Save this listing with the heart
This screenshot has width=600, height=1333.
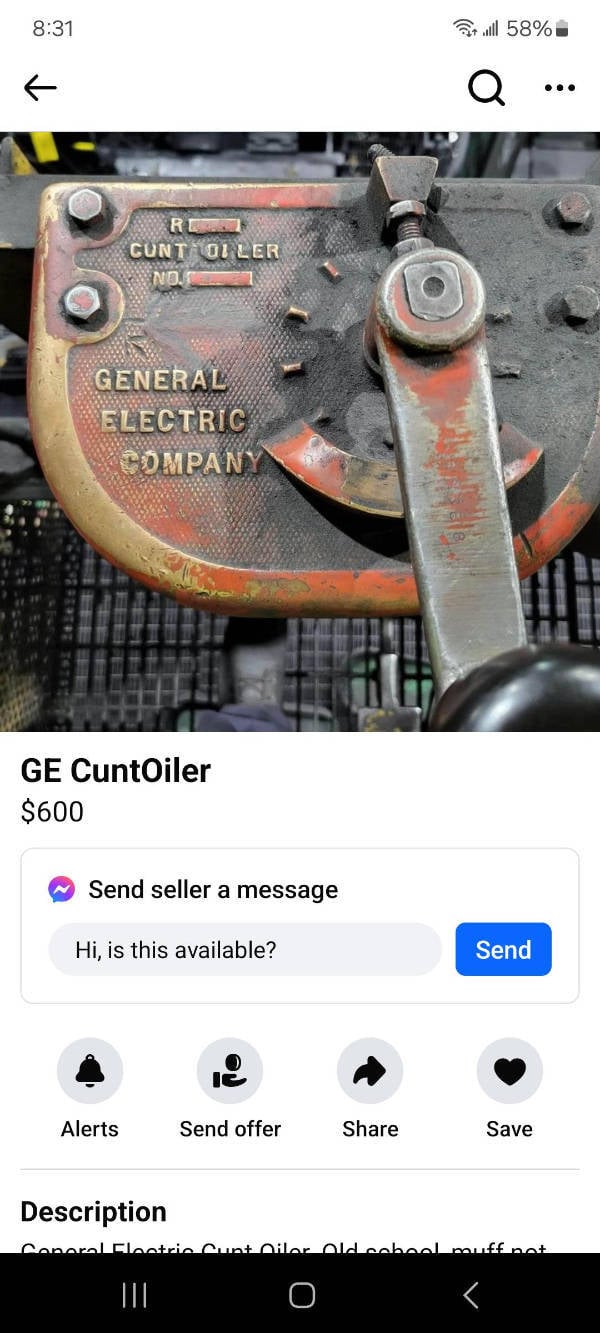[x=510, y=1071]
